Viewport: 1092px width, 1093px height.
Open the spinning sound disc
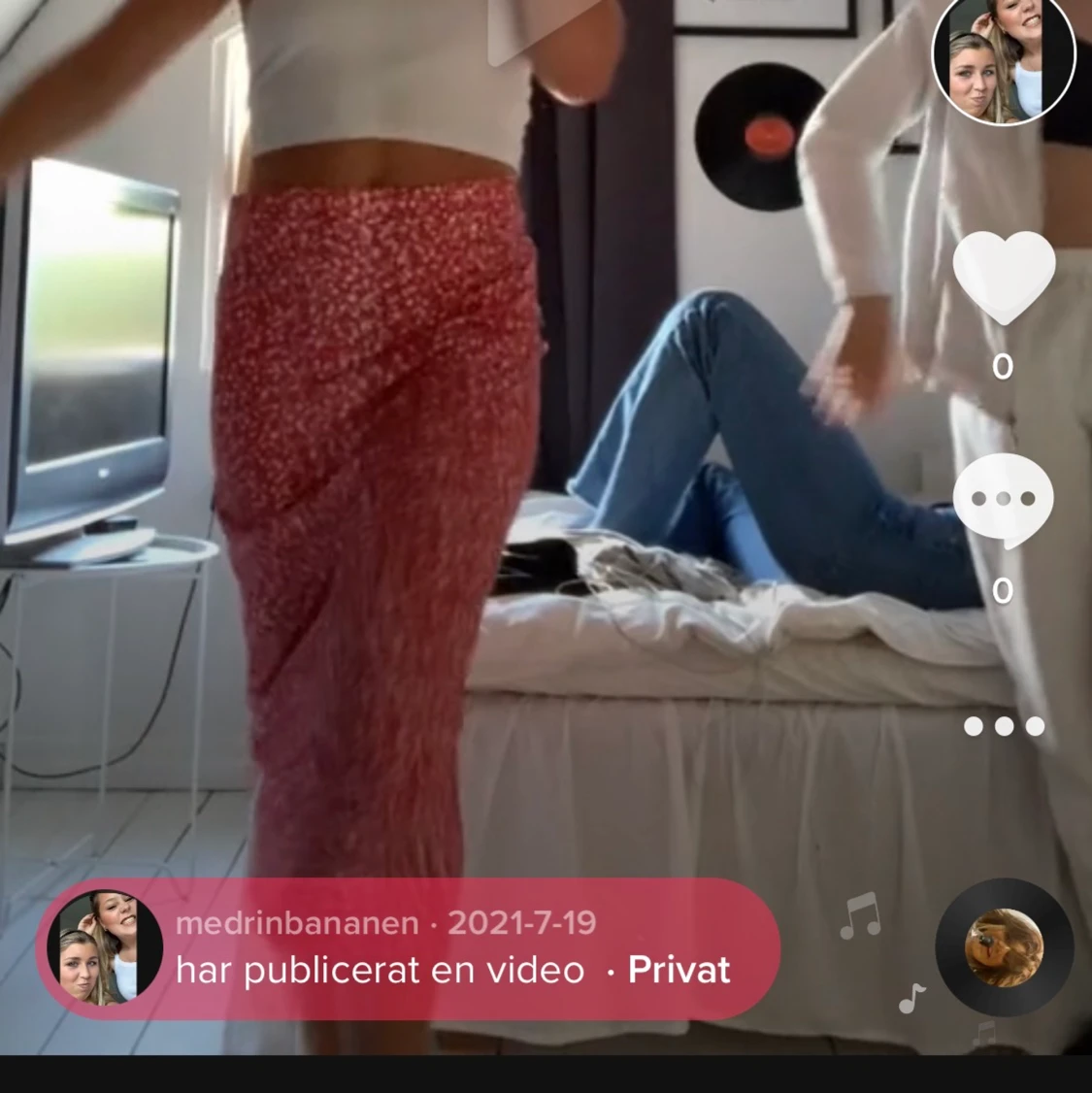[x=1004, y=946]
